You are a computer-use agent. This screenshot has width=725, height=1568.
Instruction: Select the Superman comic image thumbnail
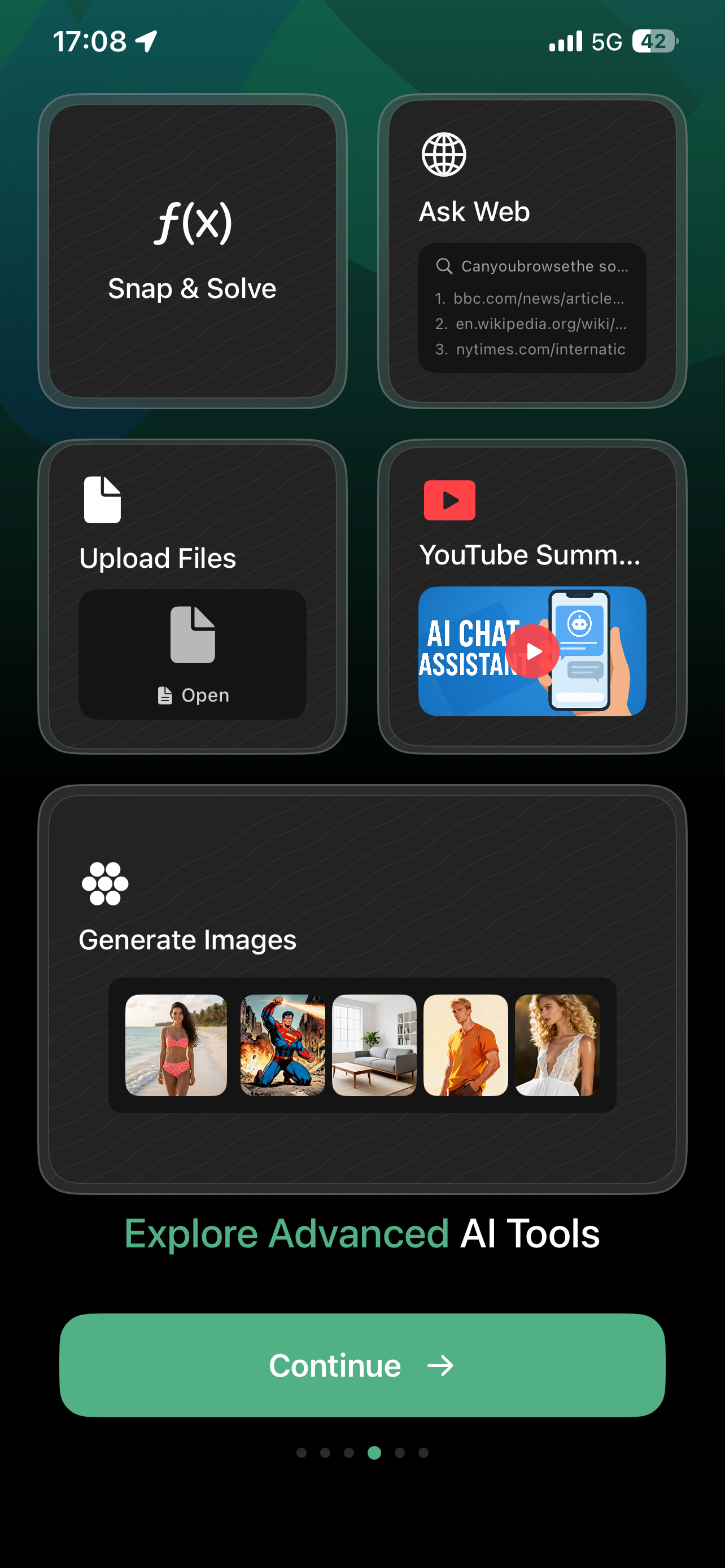282,1046
